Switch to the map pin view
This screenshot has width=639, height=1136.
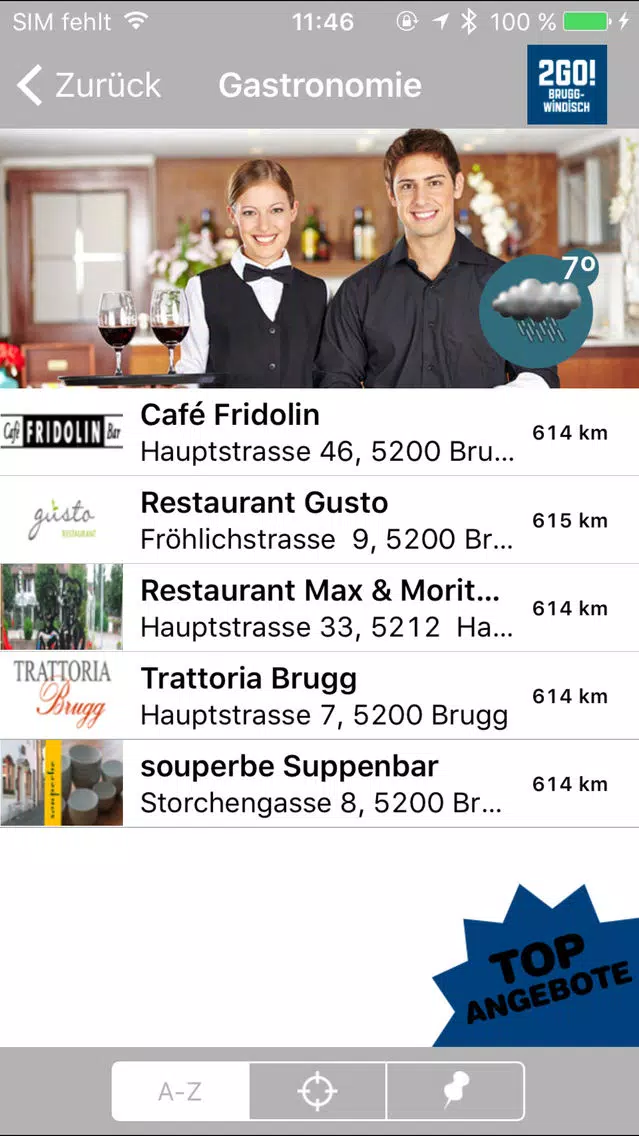pos(455,1091)
